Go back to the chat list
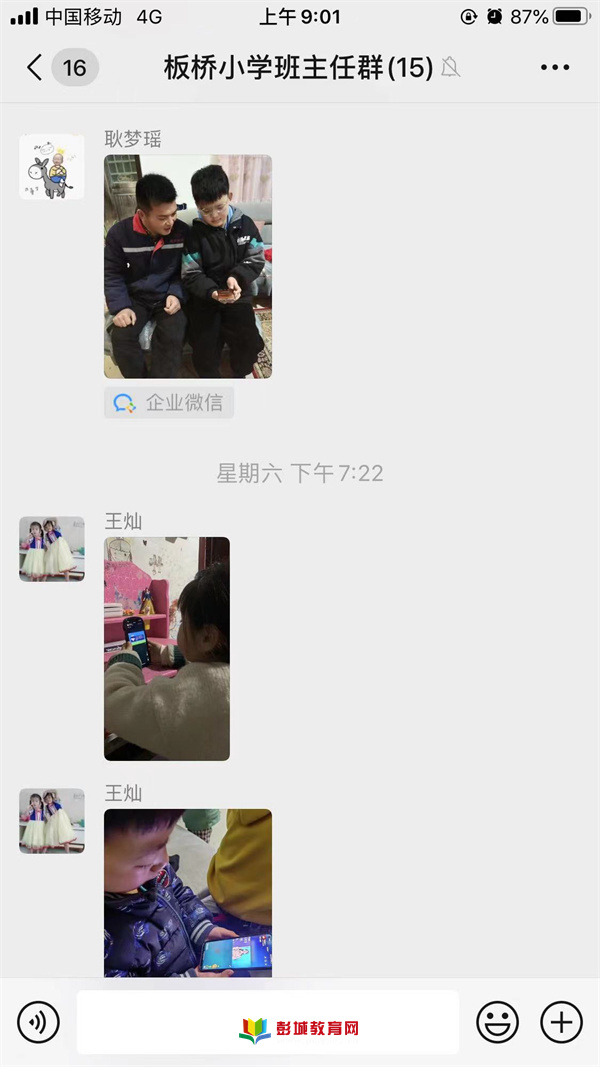This screenshot has width=600, height=1067. 35,67
